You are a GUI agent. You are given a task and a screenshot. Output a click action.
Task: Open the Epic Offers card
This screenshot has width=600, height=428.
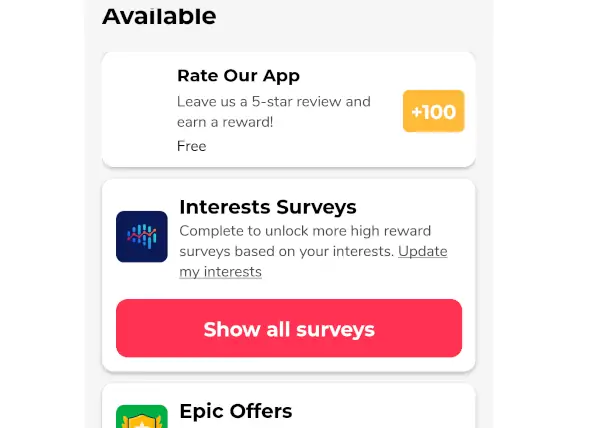coord(288,408)
